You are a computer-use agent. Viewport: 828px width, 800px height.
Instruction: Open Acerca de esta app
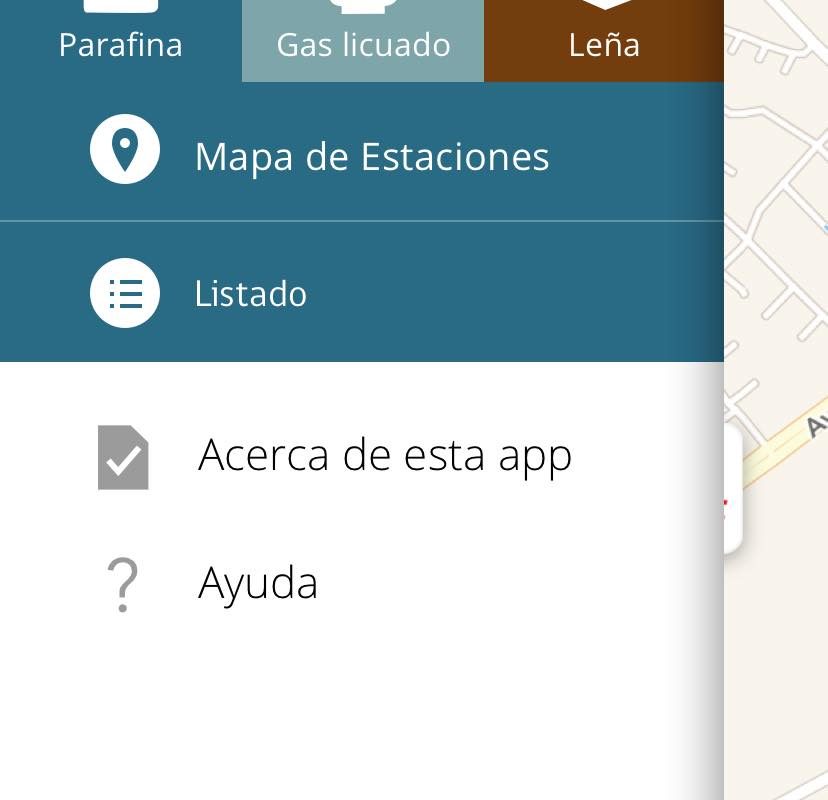pos(384,456)
